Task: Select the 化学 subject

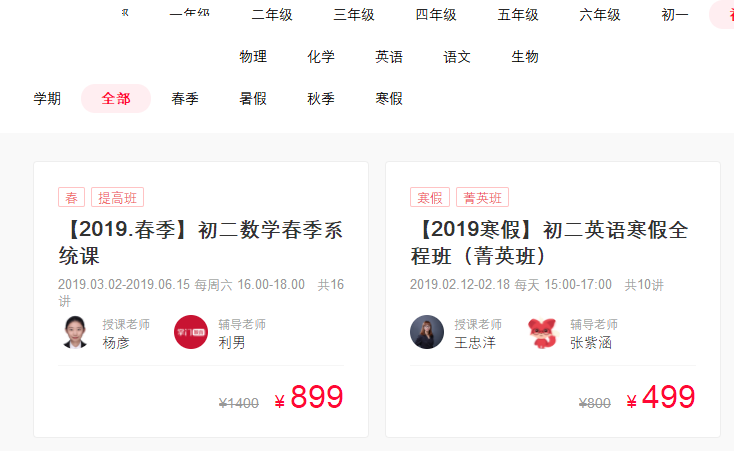Action: pyautogui.click(x=321, y=57)
